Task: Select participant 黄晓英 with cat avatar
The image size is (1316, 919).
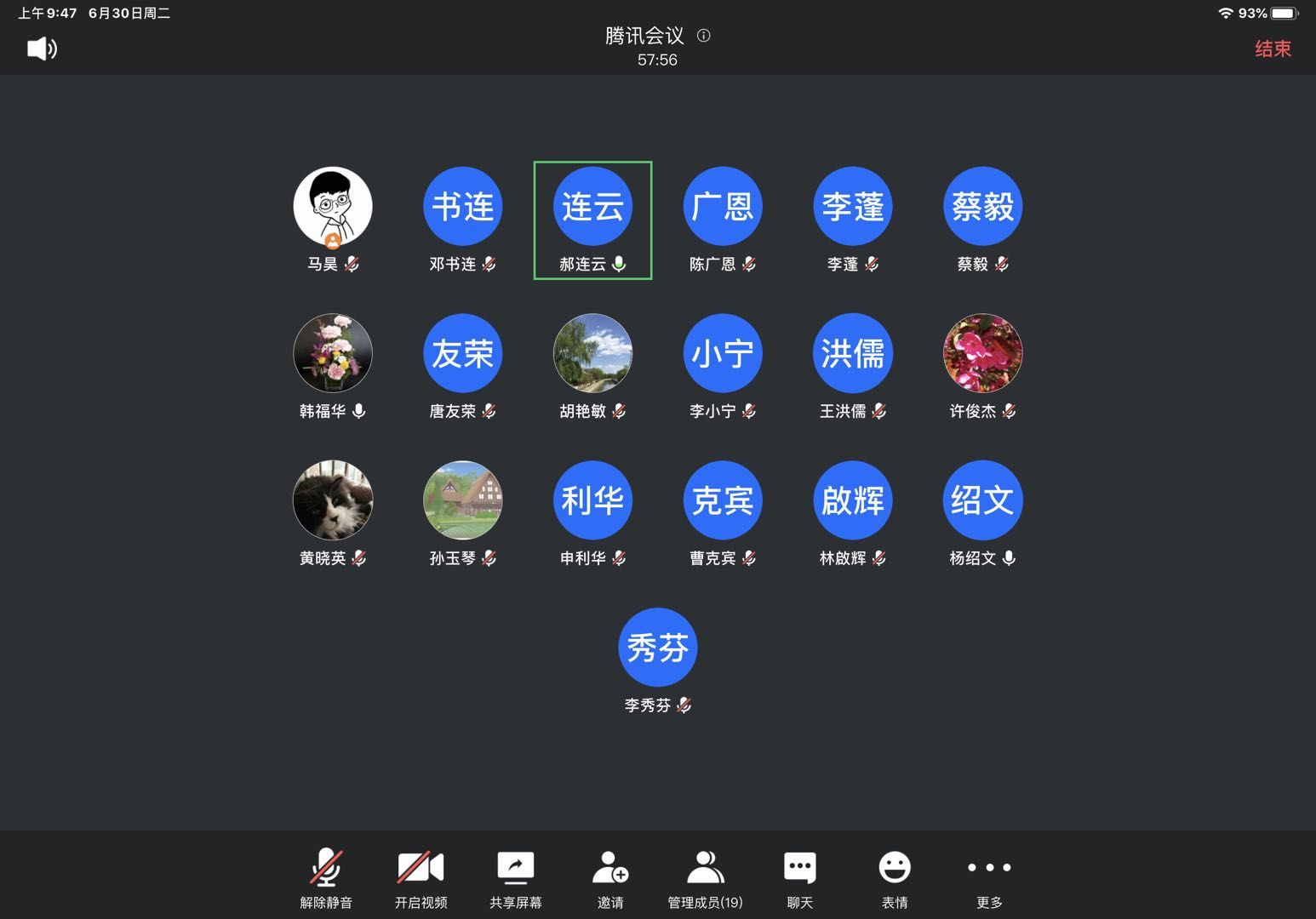Action: pyautogui.click(x=333, y=500)
